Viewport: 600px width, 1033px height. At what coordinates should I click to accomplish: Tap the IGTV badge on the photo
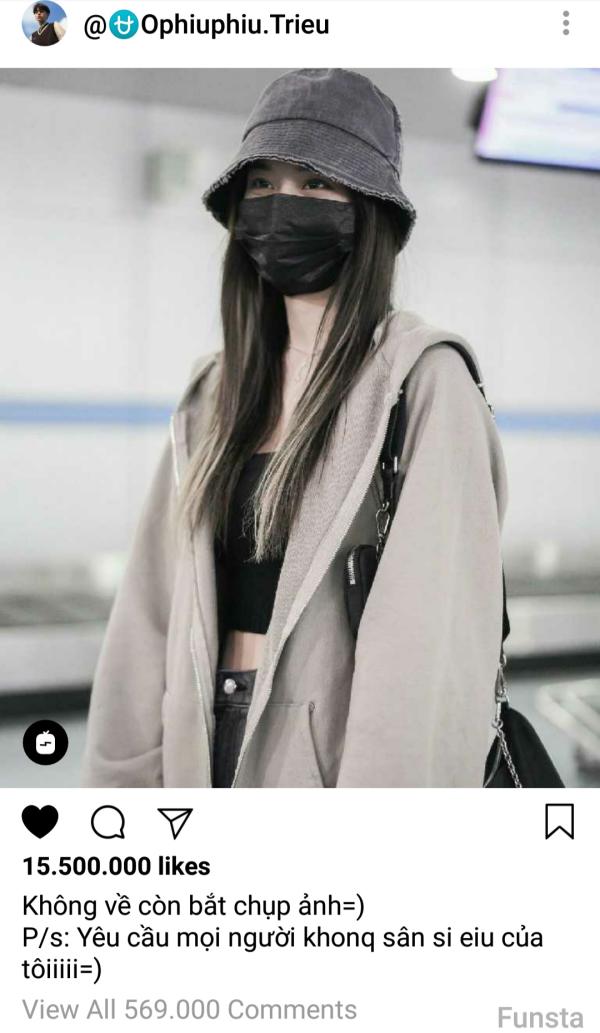pyautogui.click(x=45, y=742)
